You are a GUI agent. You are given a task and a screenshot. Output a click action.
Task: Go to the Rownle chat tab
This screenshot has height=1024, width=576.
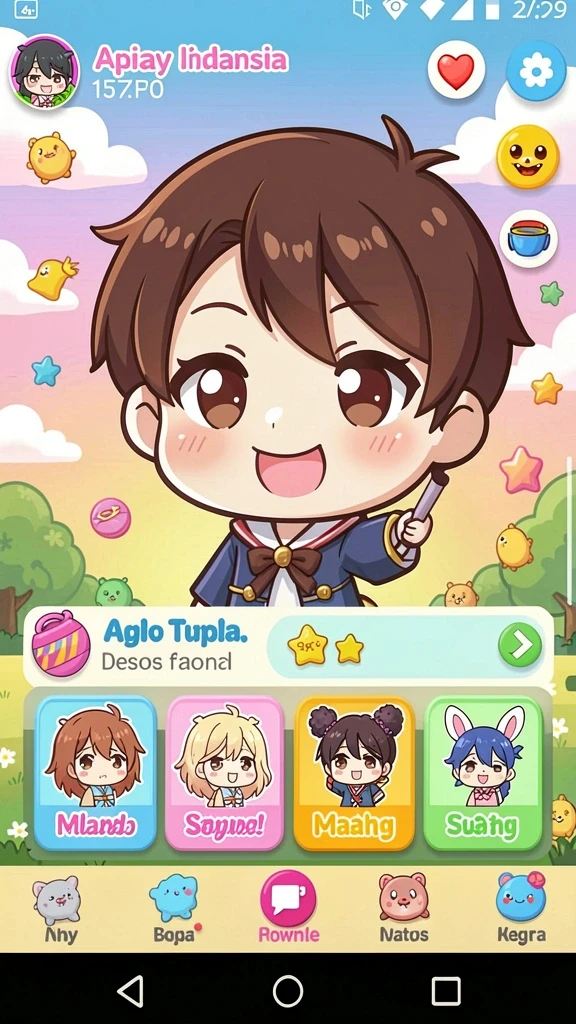288,908
